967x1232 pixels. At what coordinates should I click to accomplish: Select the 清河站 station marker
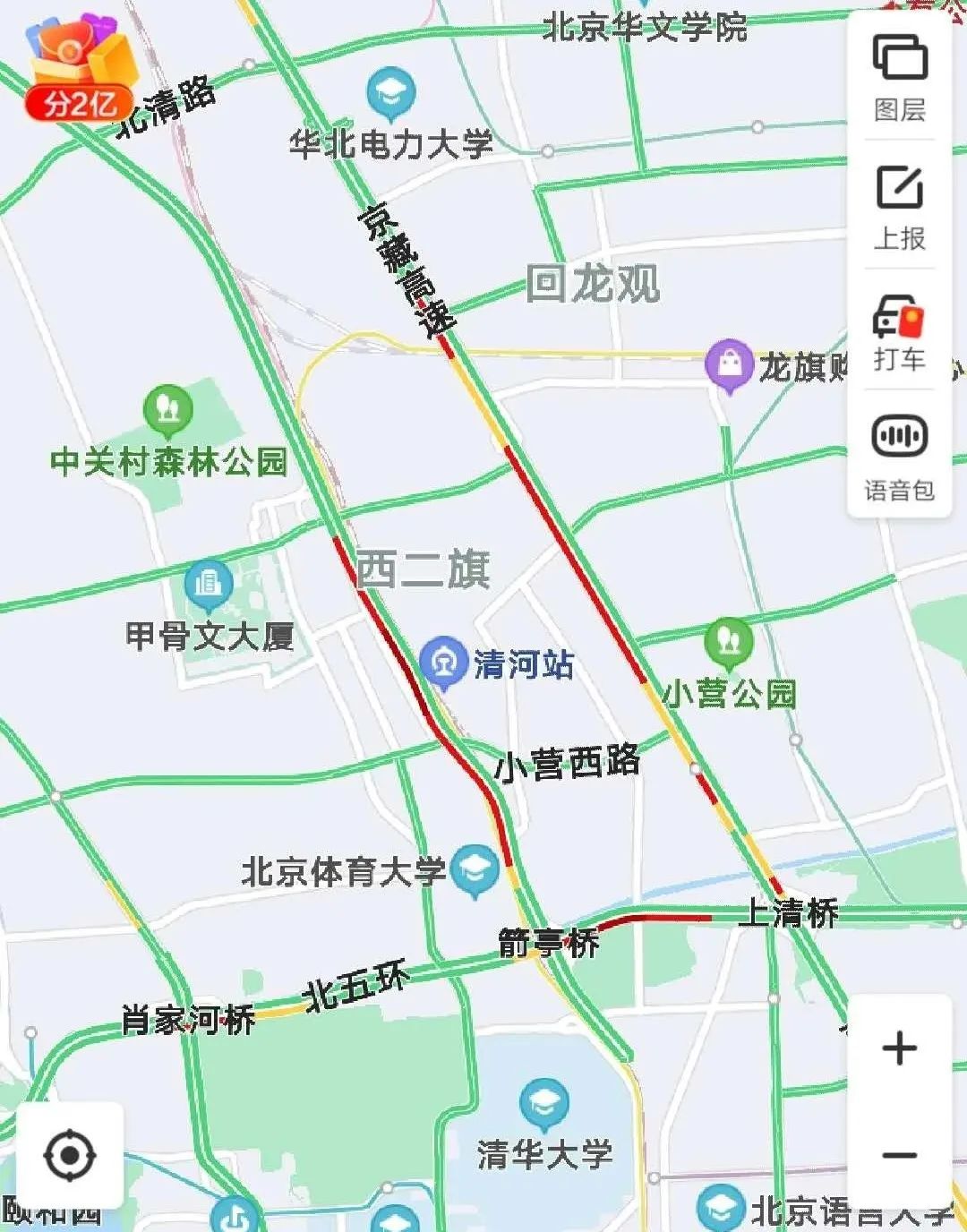tap(443, 663)
